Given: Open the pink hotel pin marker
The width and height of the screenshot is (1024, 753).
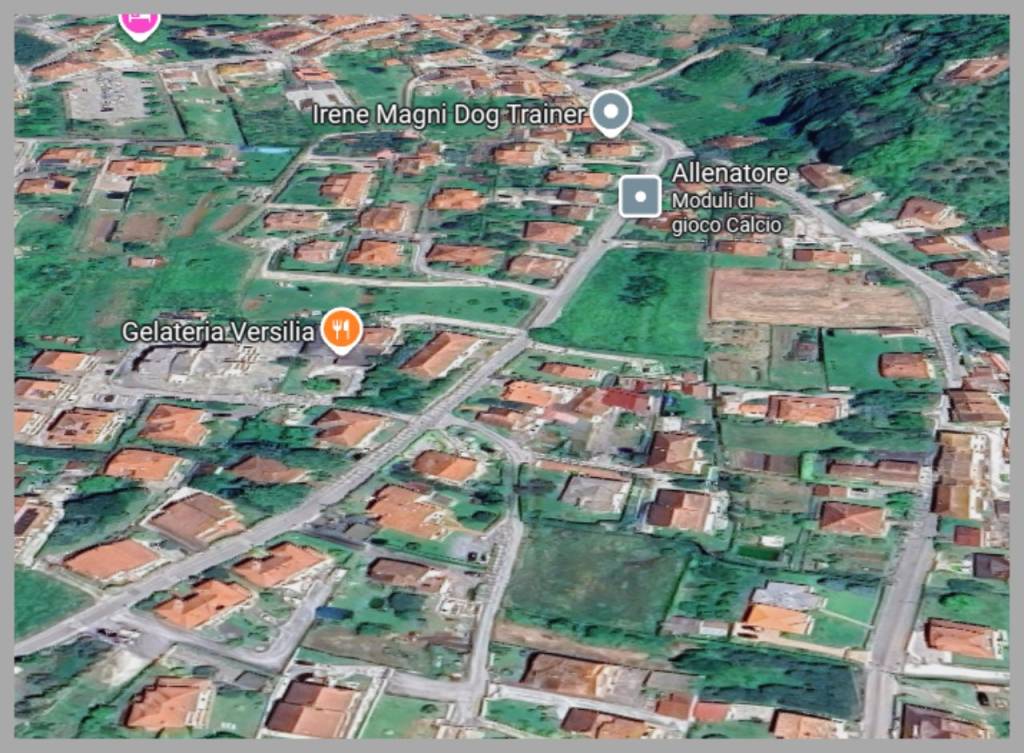Looking at the screenshot, I should click(139, 22).
